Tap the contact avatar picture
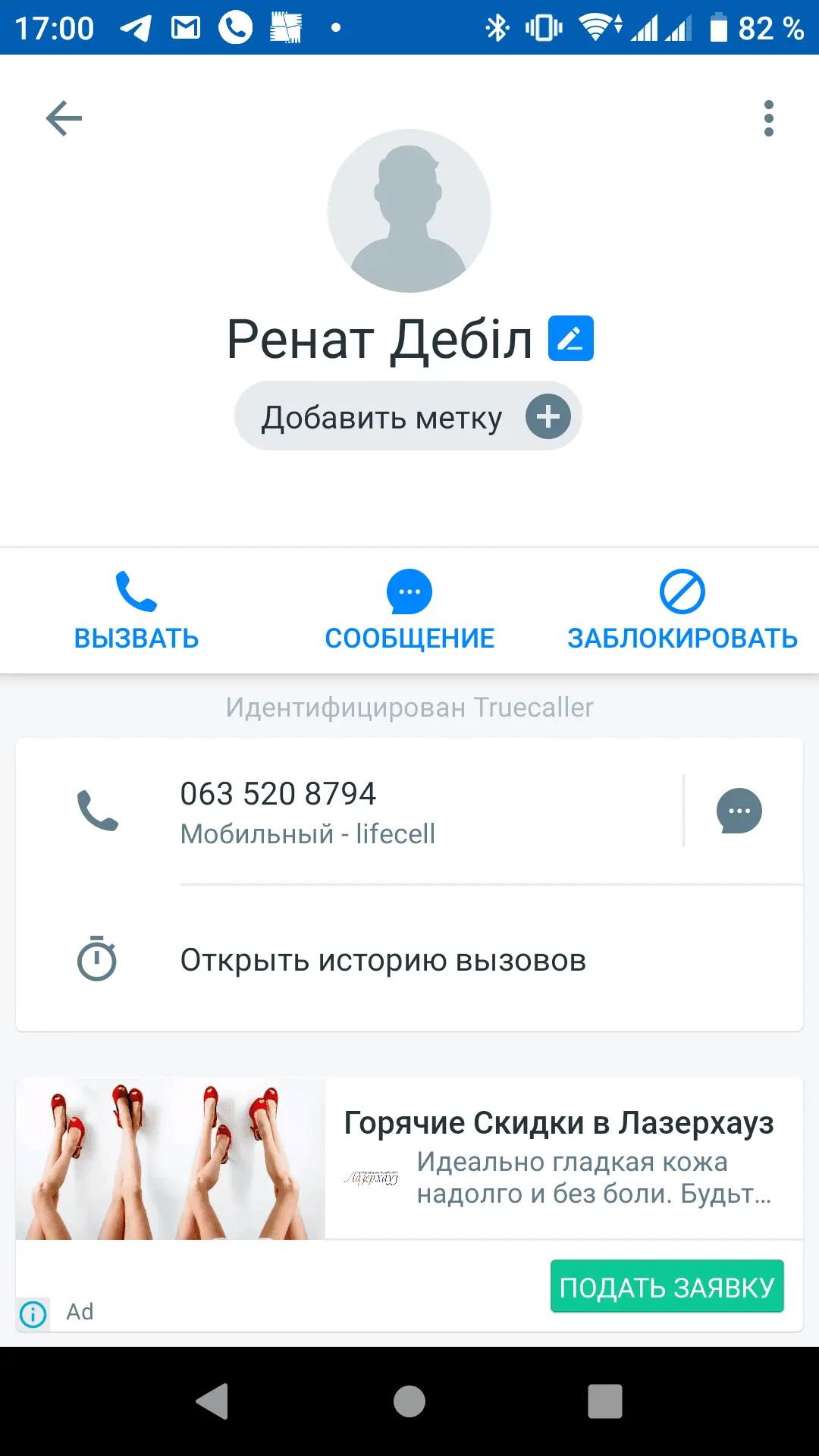 tap(409, 211)
